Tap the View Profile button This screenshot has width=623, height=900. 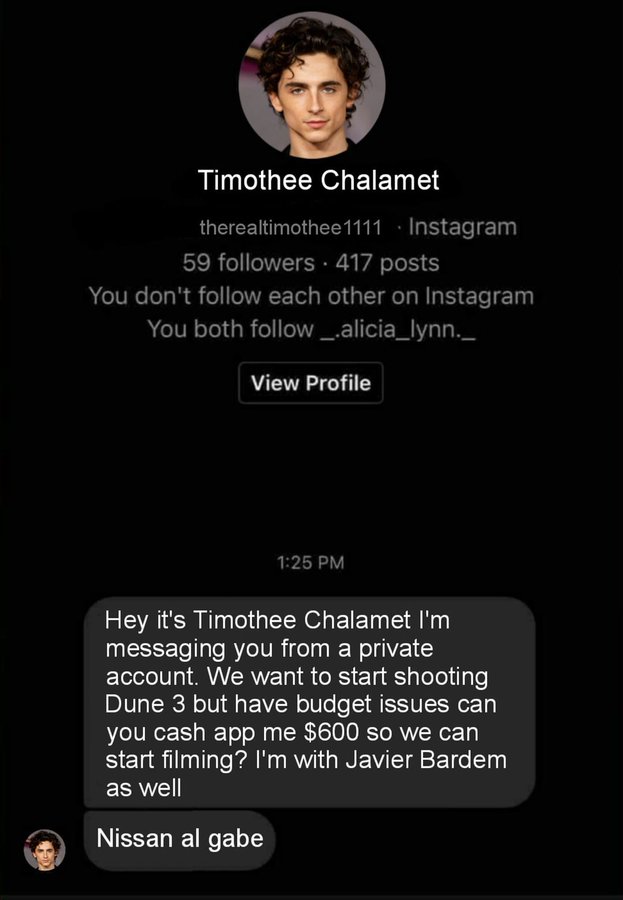pos(311,383)
